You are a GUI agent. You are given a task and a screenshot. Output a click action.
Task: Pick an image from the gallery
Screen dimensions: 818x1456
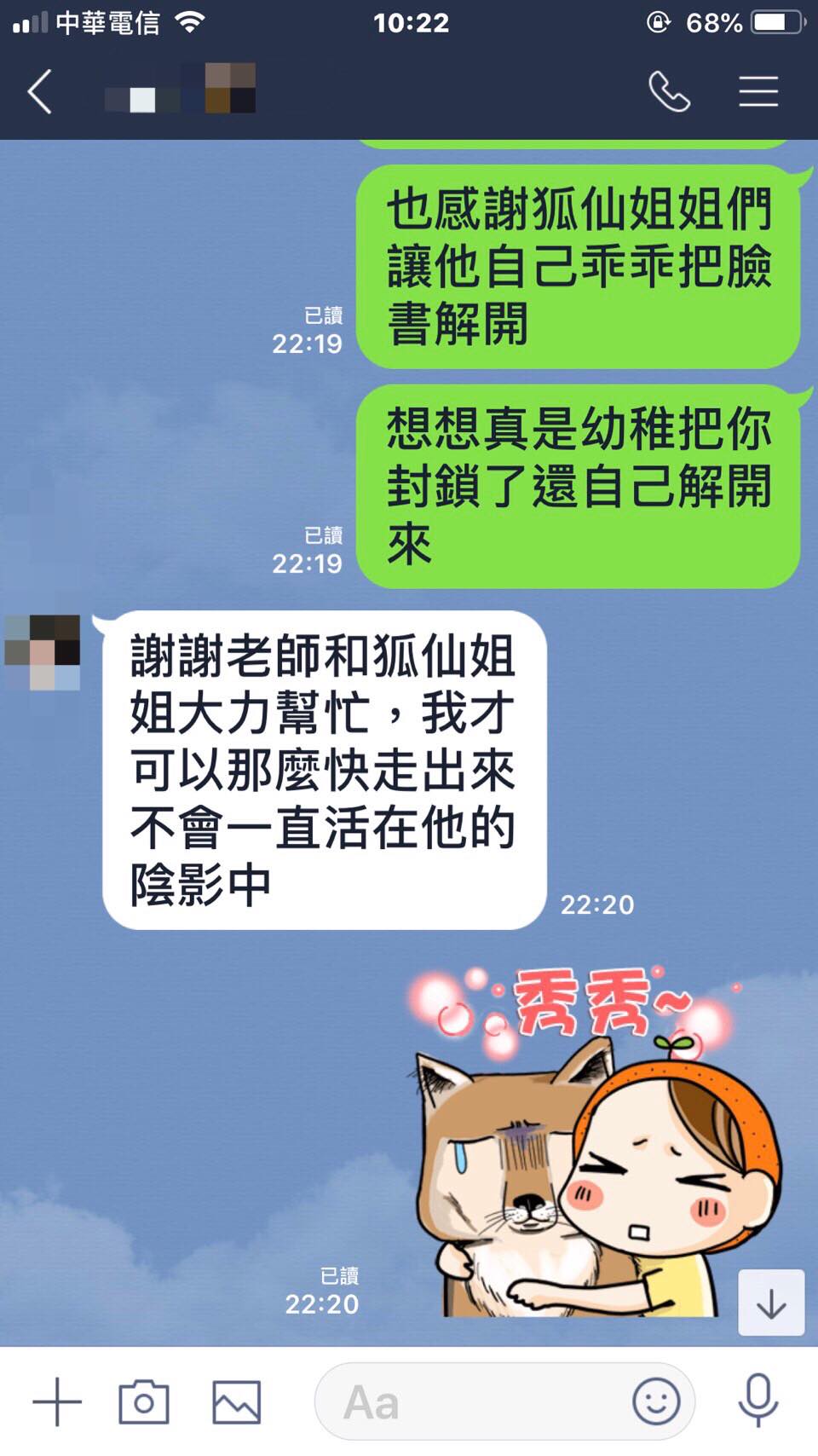pos(236,1401)
